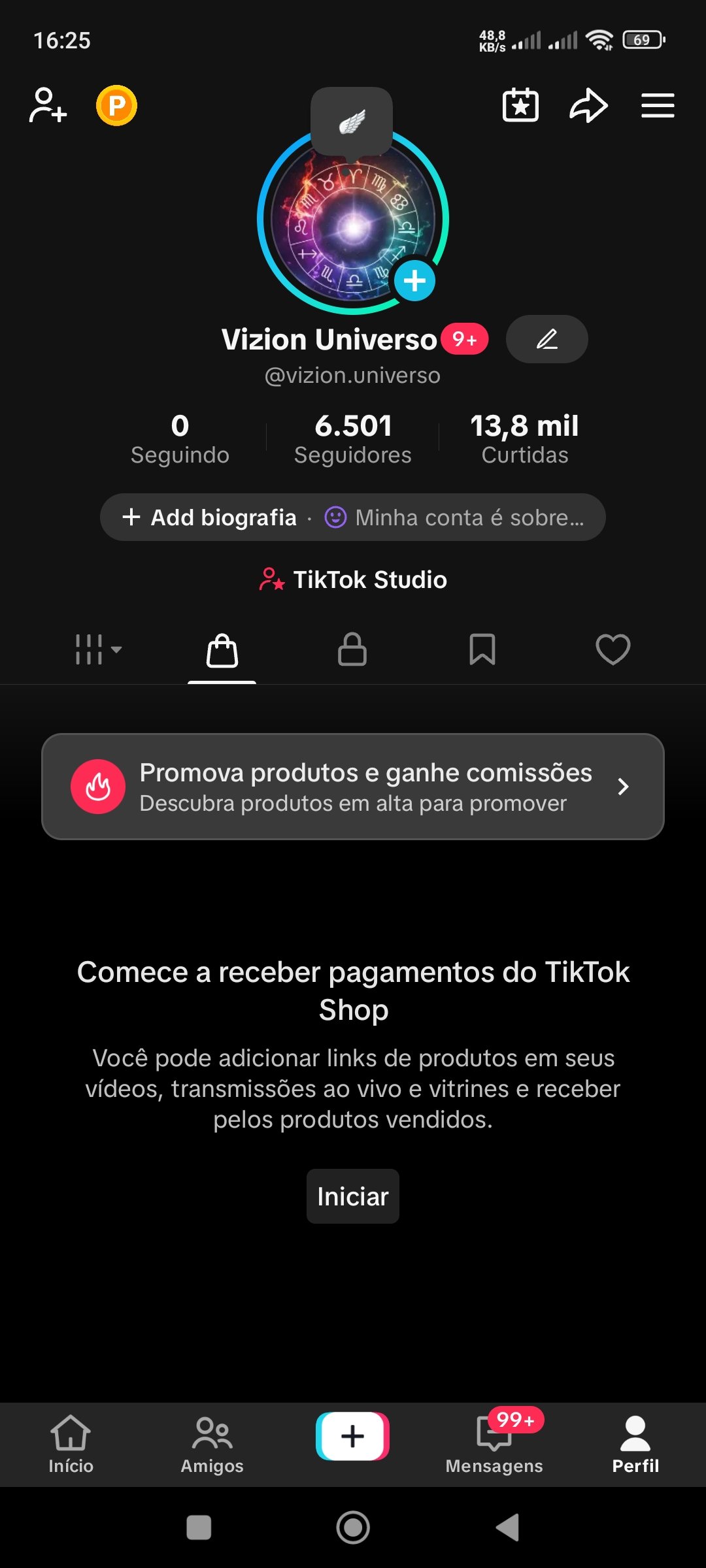Switch to the saved bookmarks tab
The height and width of the screenshot is (1568, 706).
point(482,649)
